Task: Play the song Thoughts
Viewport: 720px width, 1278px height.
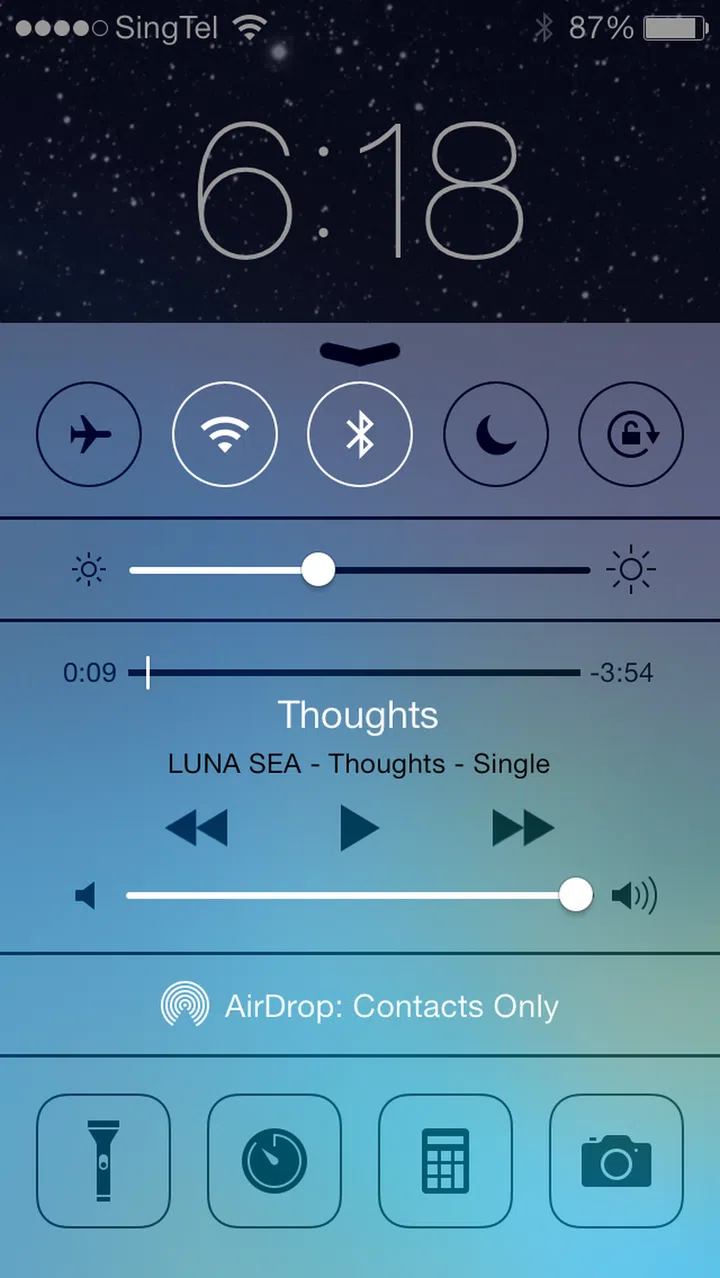Action: click(359, 828)
